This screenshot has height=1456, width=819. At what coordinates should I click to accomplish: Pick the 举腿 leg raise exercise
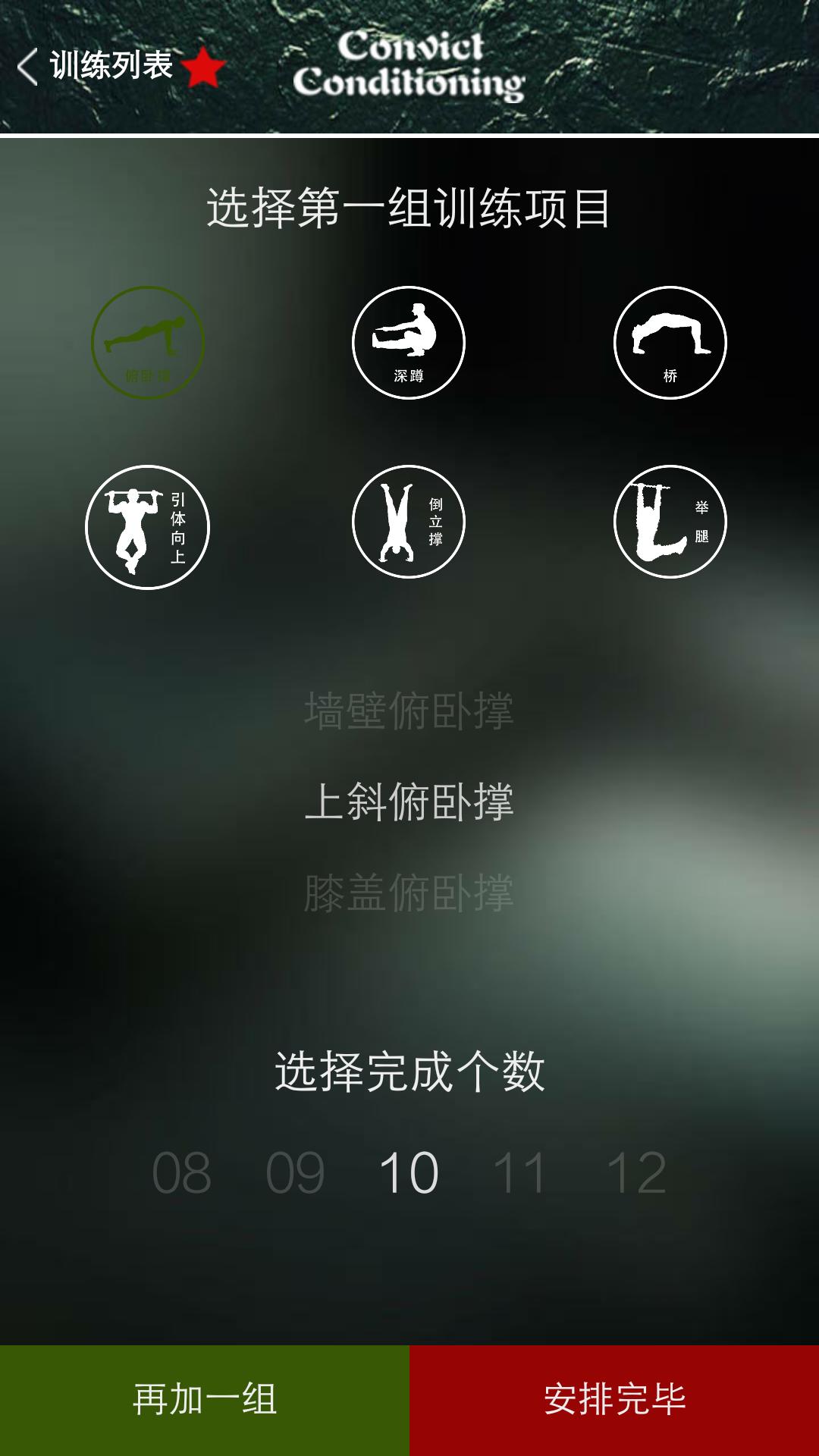(670, 522)
